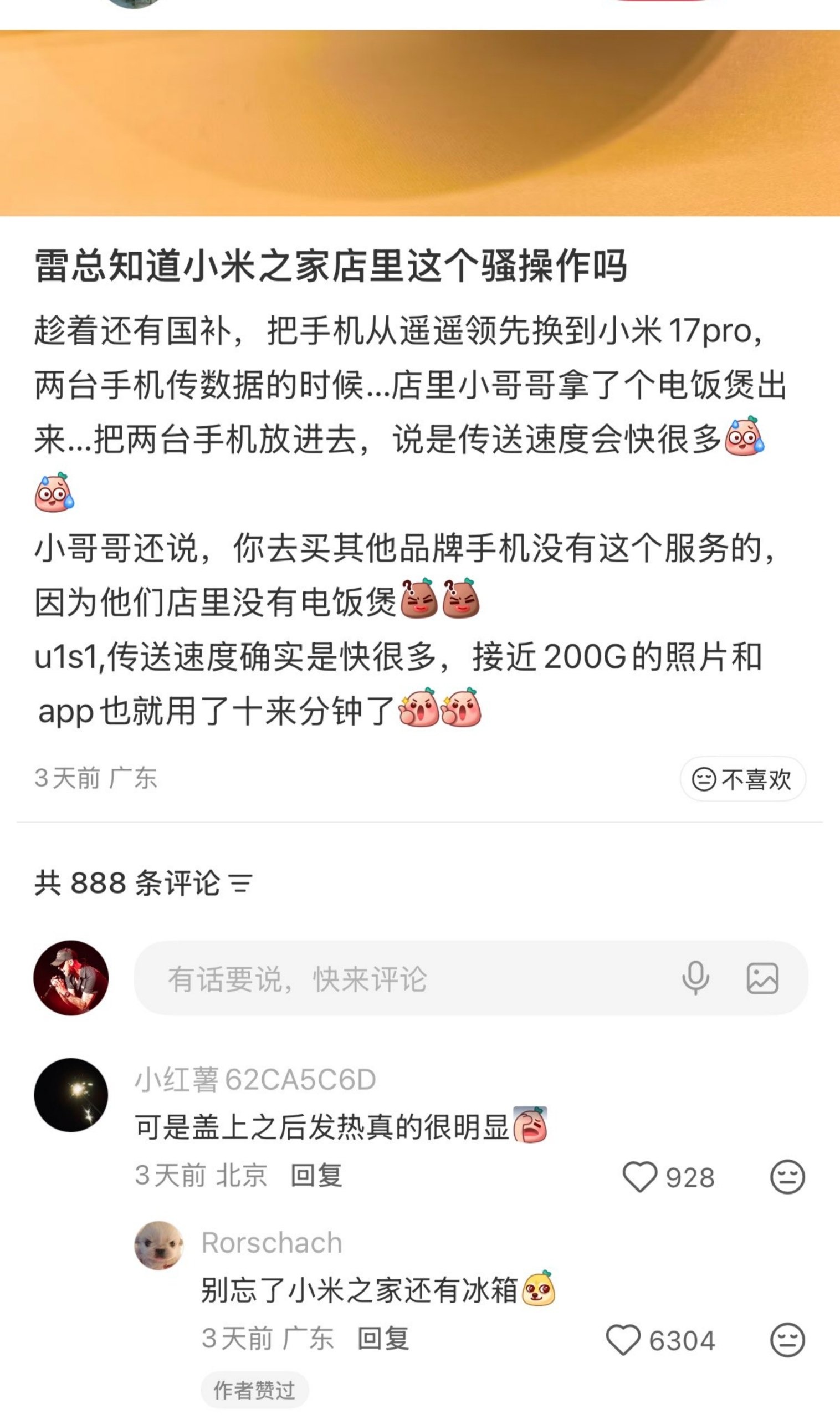The image size is (840, 1419).
Task: Like Rorschach's comment with 6304 likes
Action: coord(623,1340)
